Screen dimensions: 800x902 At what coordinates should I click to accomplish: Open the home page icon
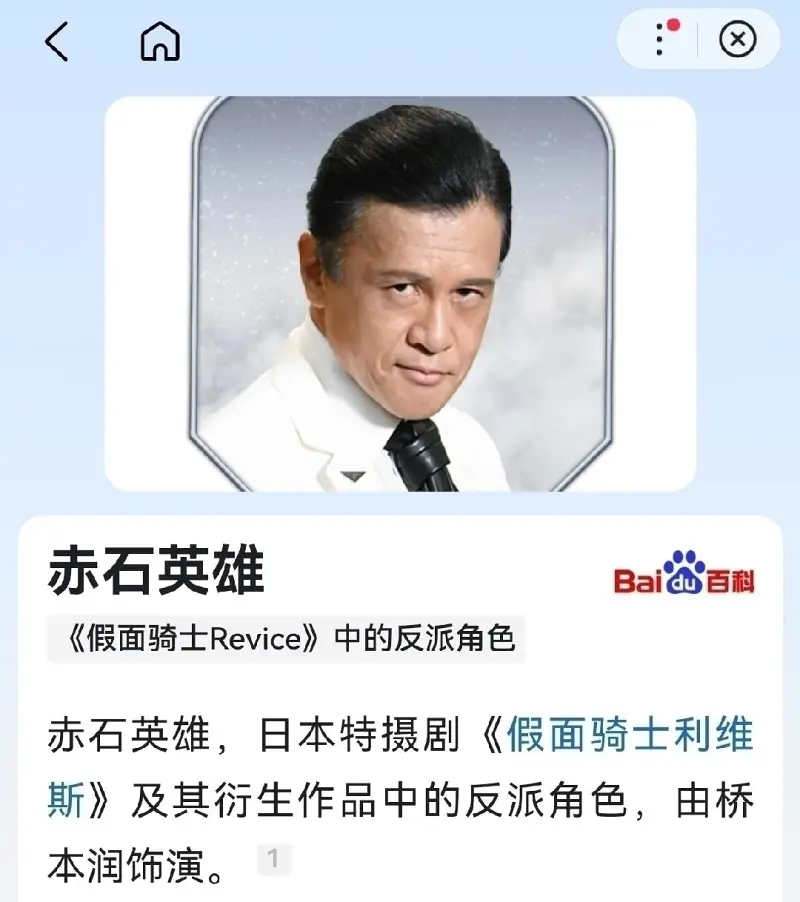[x=160, y=41]
